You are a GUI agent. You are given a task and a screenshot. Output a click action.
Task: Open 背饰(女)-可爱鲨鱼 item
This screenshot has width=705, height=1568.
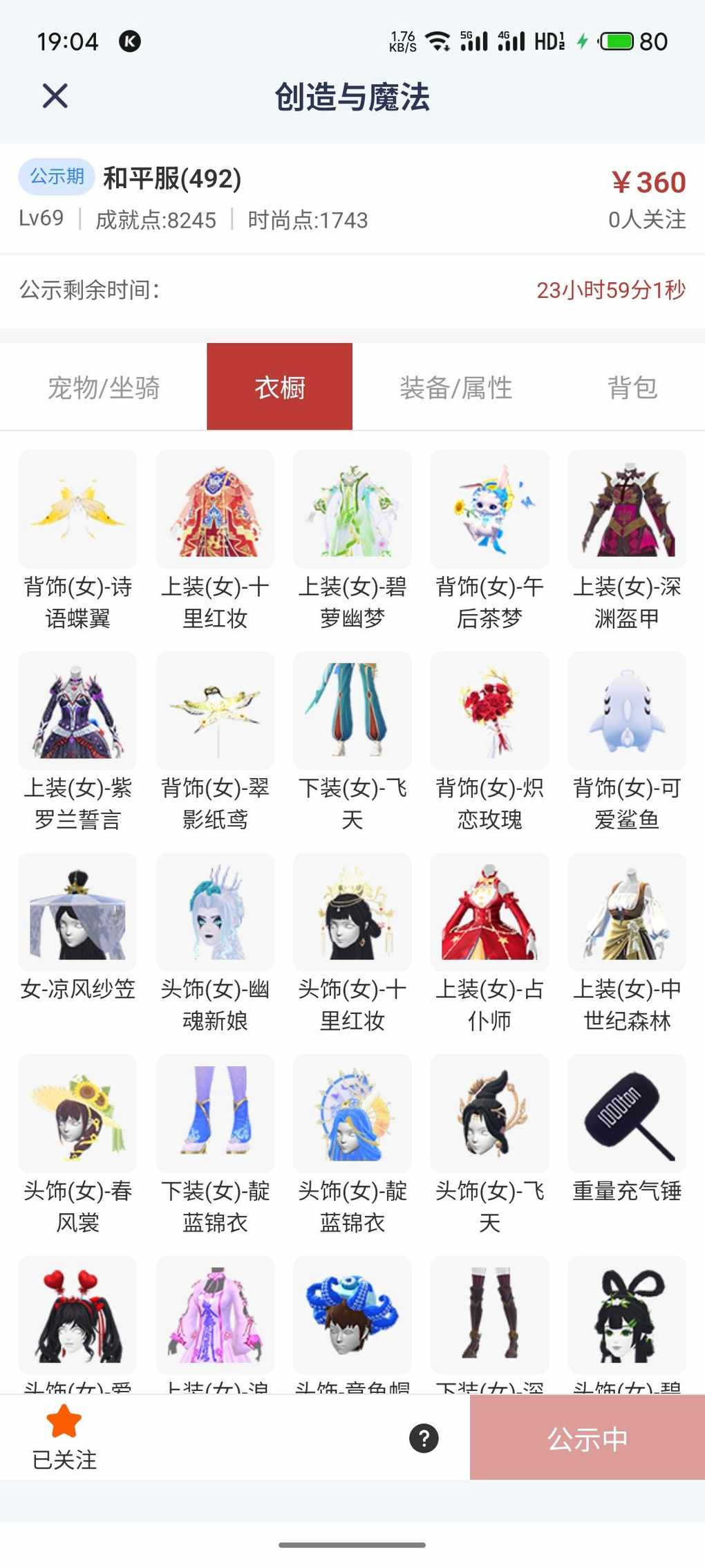[x=626, y=711]
